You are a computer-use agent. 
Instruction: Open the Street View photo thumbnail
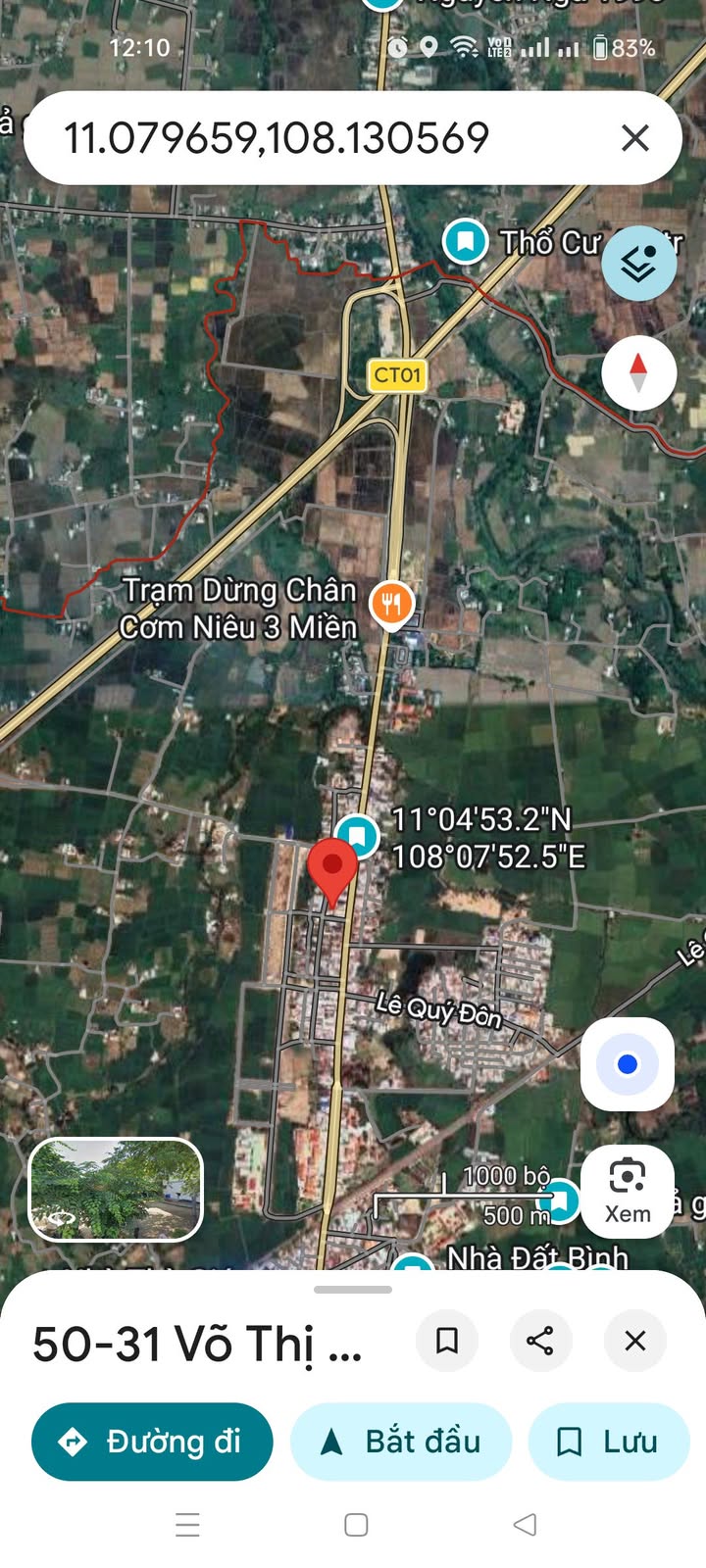(x=116, y=1190)
